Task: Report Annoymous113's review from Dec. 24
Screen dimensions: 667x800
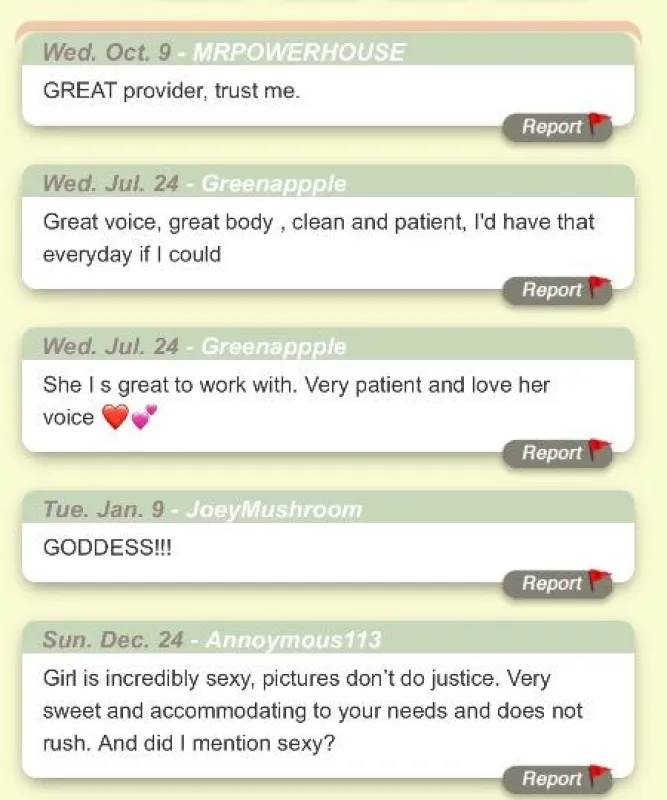Action: tap(556, 779)
